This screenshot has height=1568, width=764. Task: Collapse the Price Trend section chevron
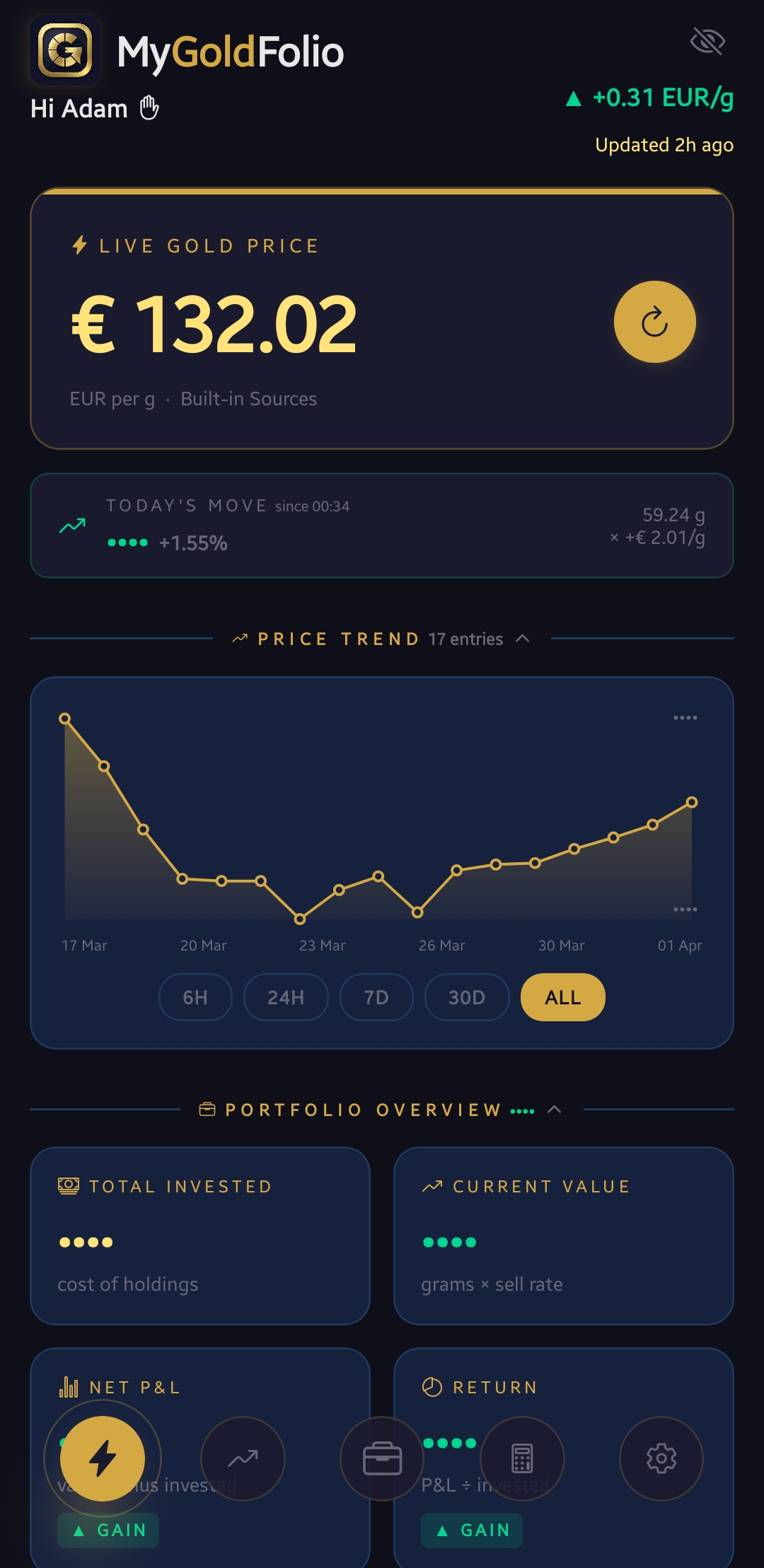tap(523, 638)
